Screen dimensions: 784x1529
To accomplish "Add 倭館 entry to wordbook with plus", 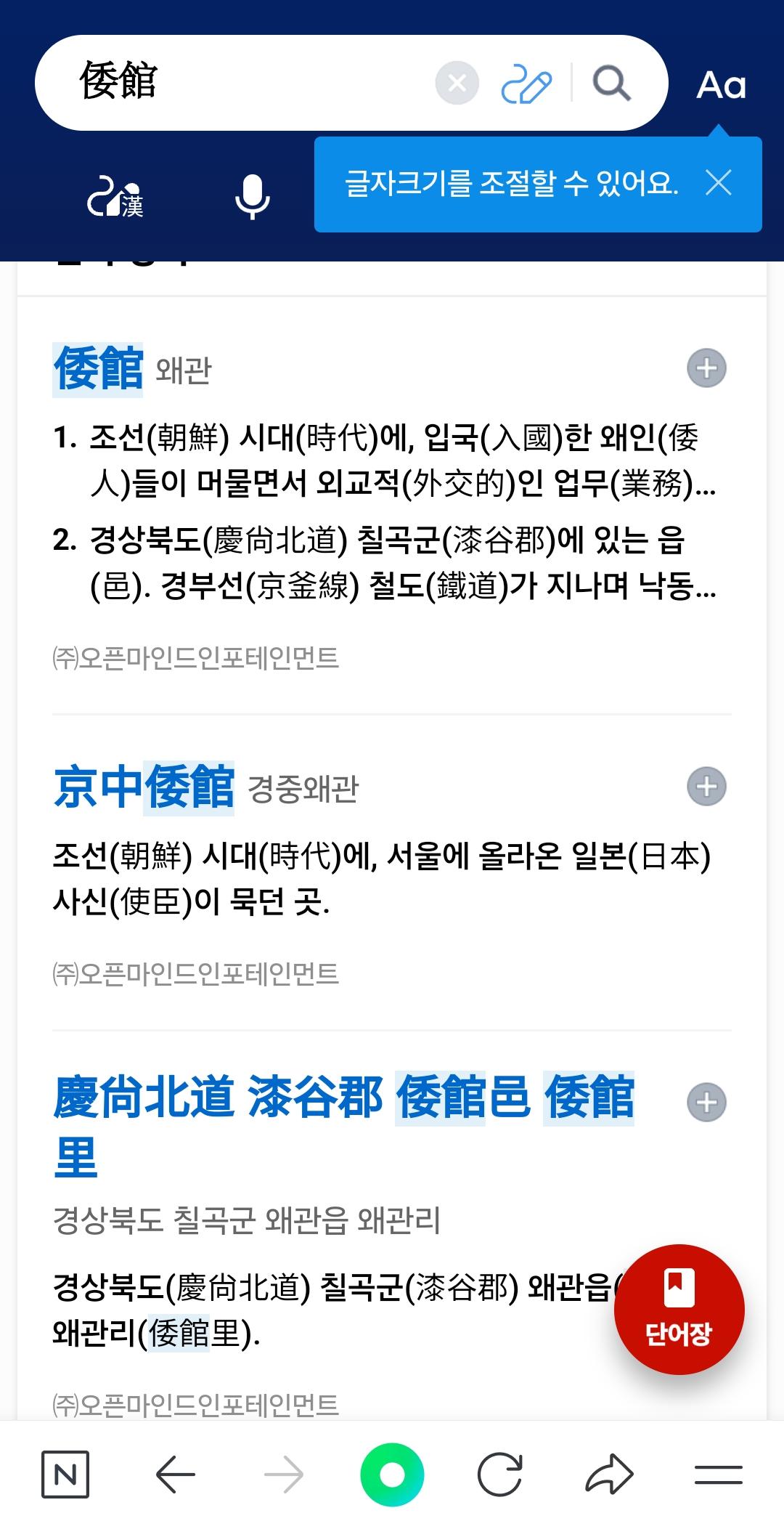I will coord(706,368).
